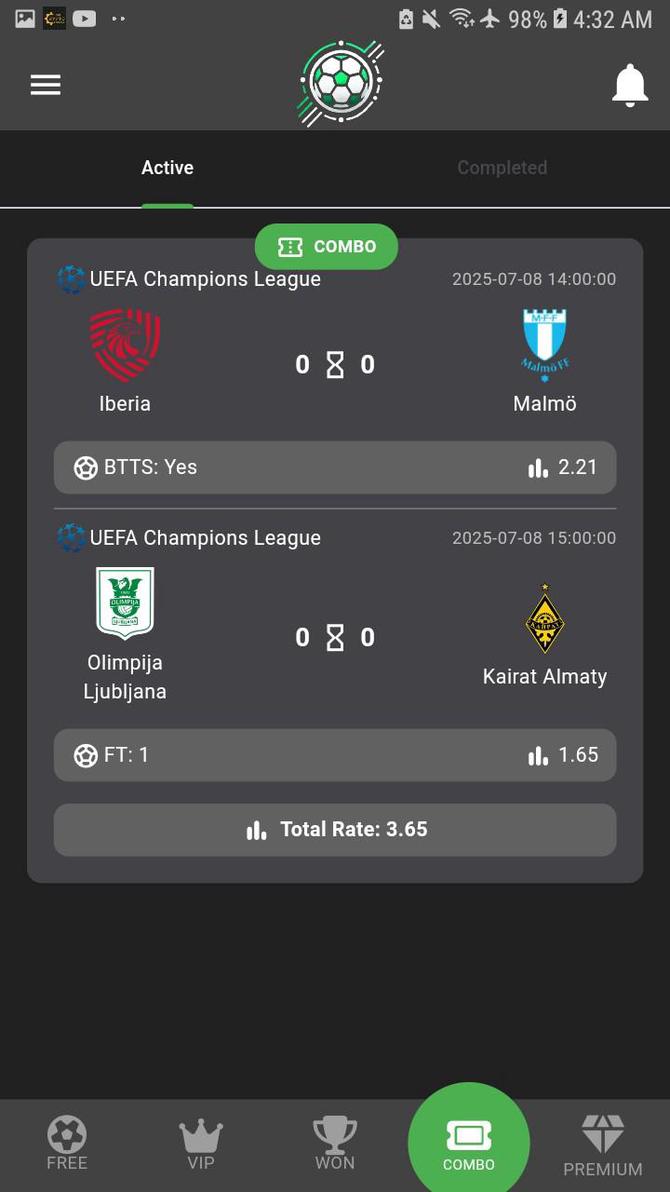This screenshot has width=670, height=1192.
Task: Select the Active tab
Action: click(x=167, y=168)
